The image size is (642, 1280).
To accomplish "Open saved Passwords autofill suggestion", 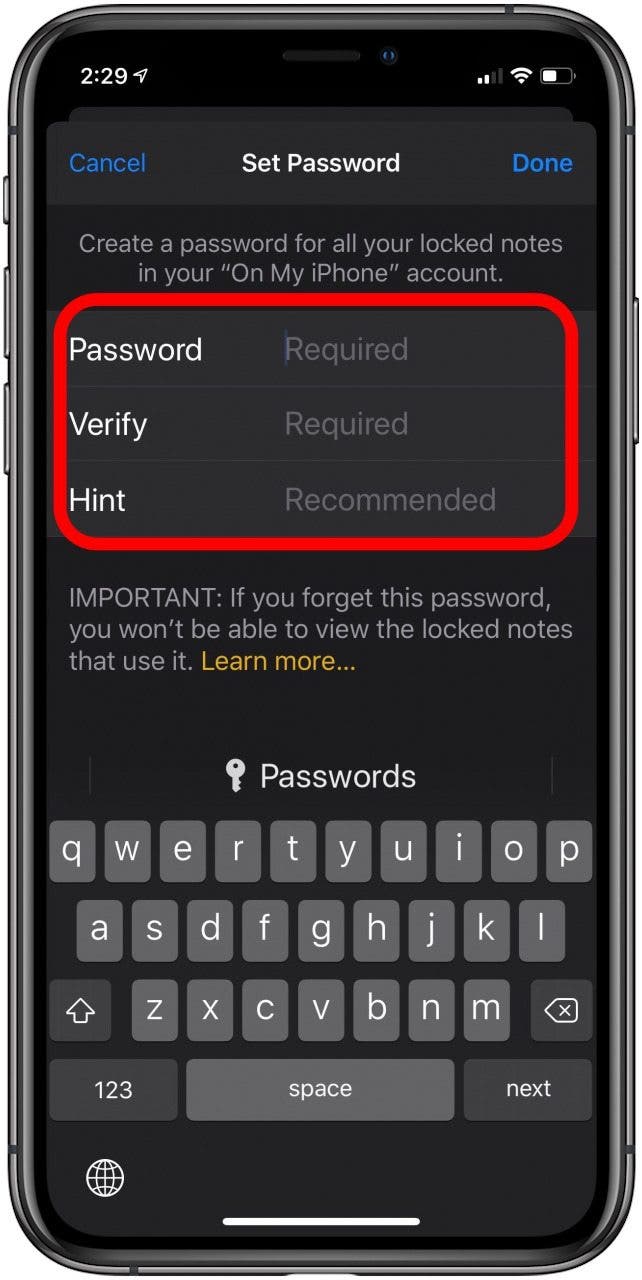I will click(321, 776).
